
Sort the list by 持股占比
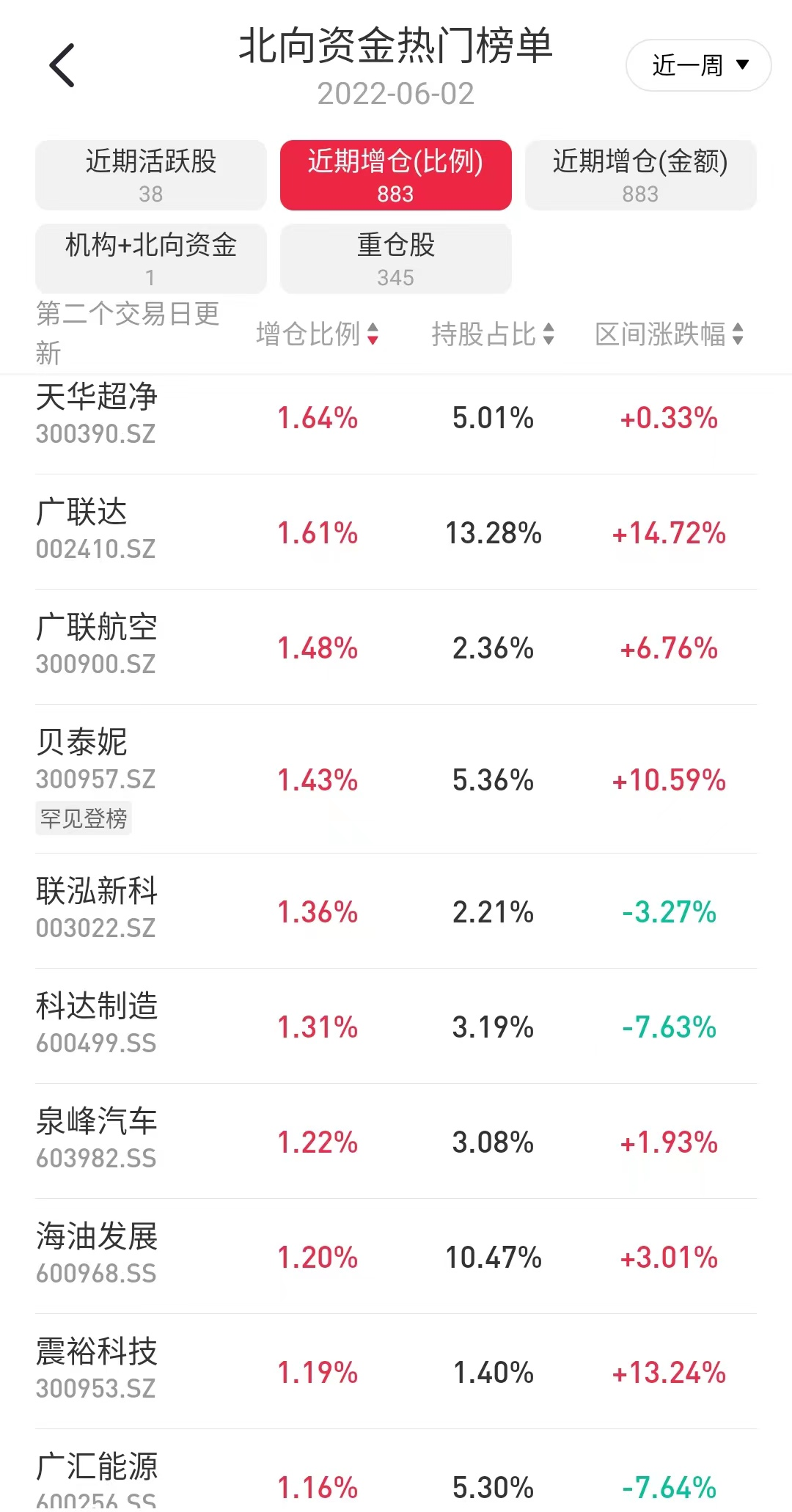tap(492, 334)
